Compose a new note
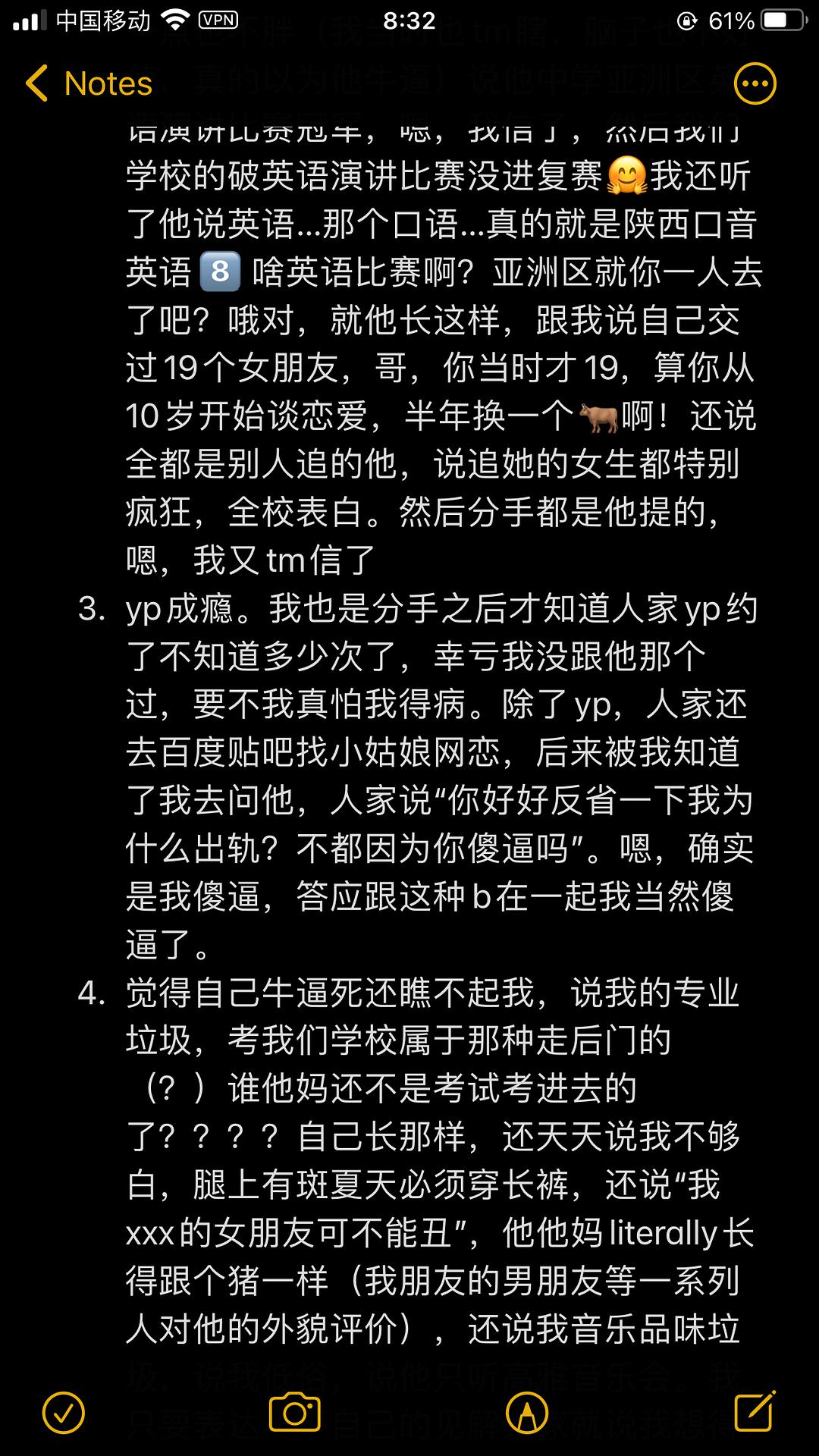The width and height of the screenshot is (819, 1456). tap(755, 1410)
